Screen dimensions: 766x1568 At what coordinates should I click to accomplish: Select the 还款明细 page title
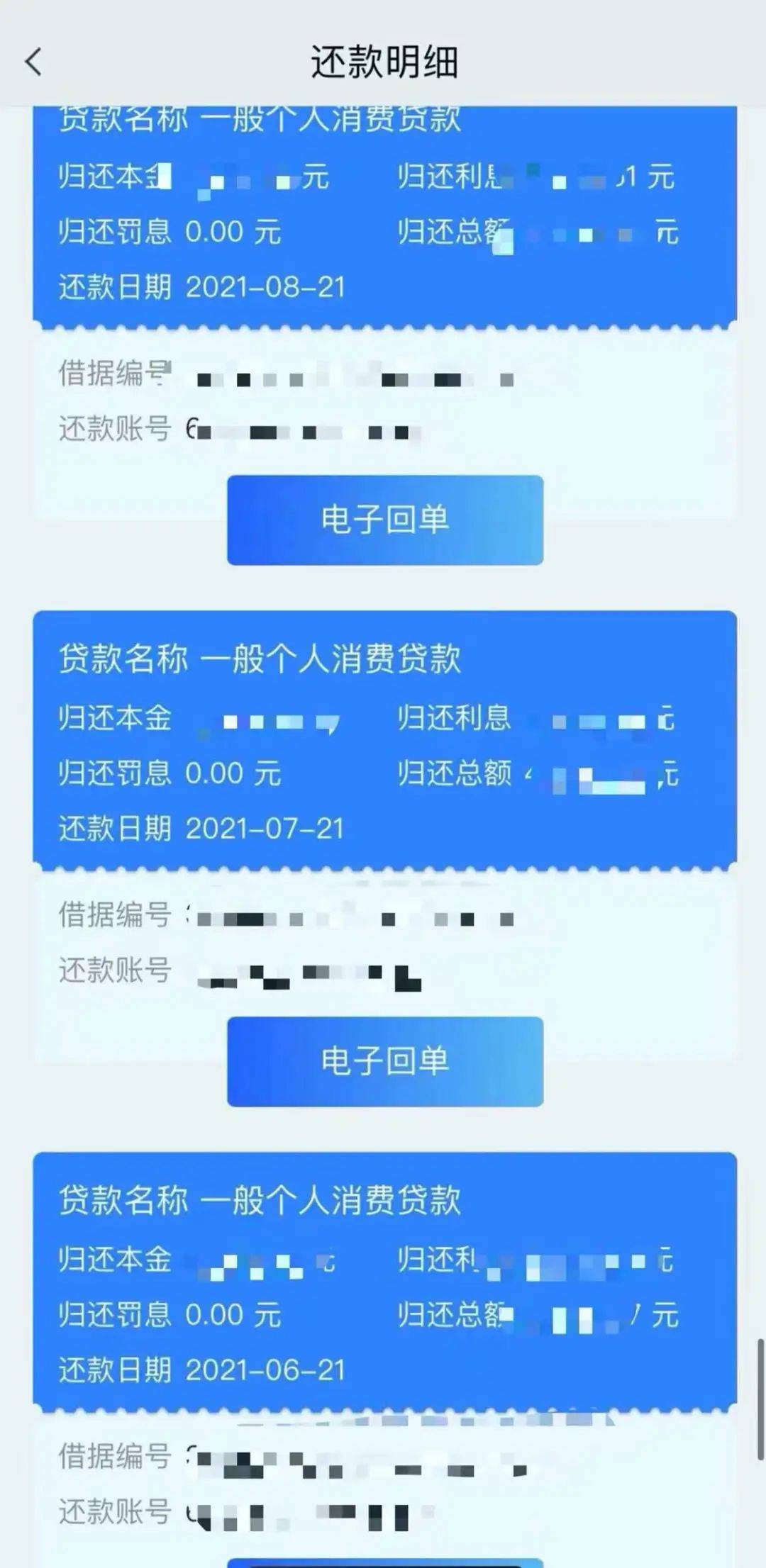tap(383, 62)
